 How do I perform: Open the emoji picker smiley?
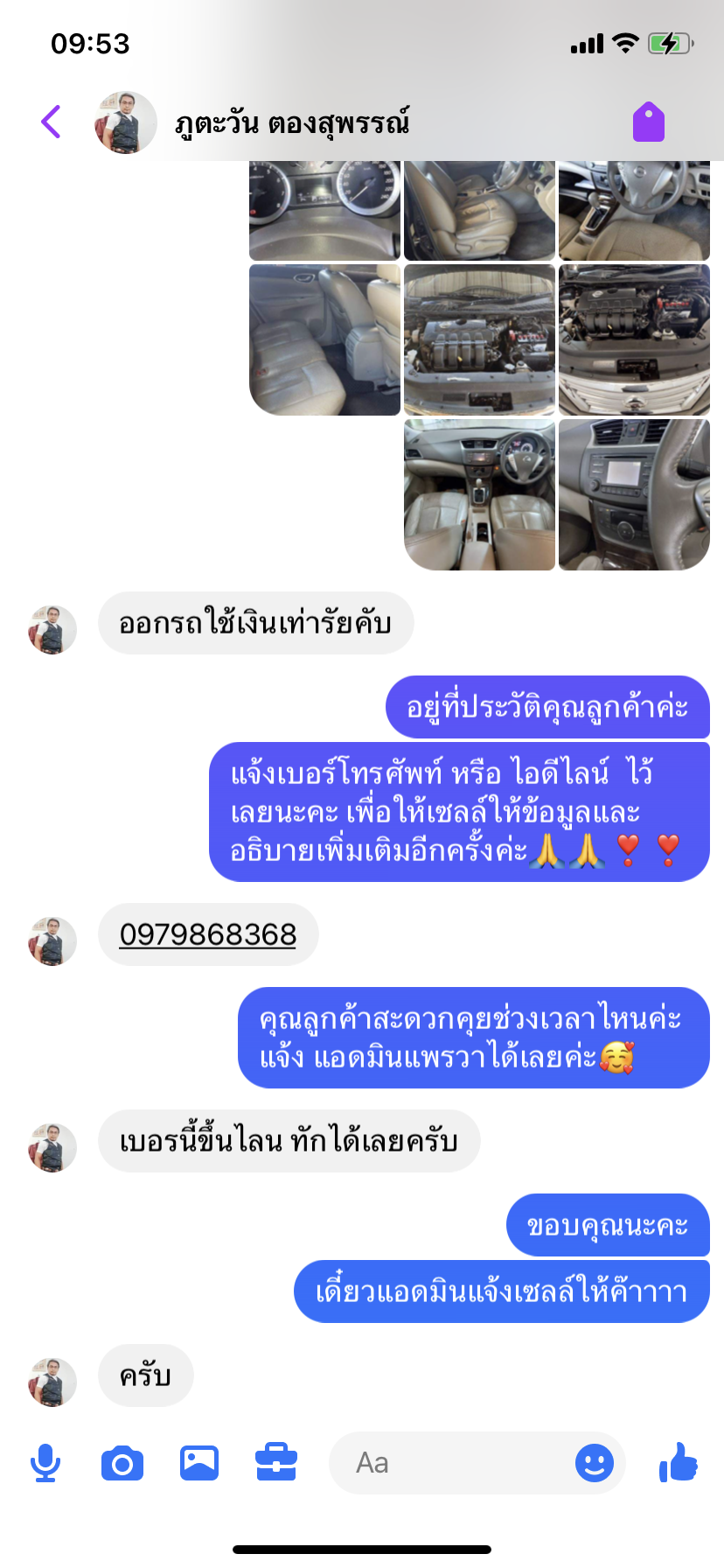click(595, 1463)
